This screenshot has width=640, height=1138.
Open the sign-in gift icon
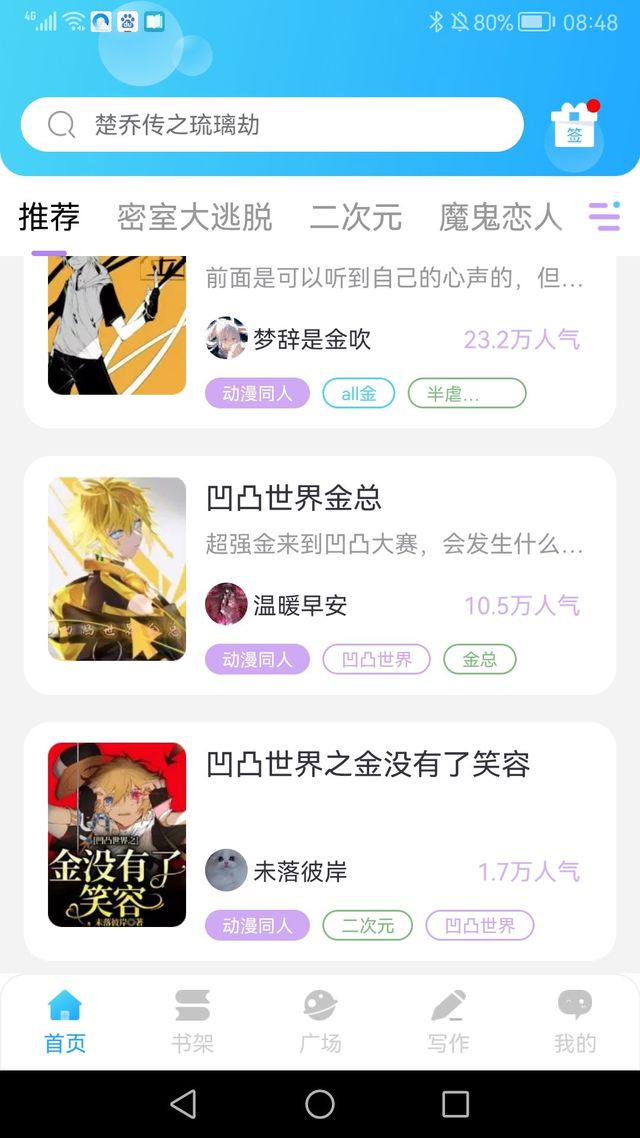(574, 128)
